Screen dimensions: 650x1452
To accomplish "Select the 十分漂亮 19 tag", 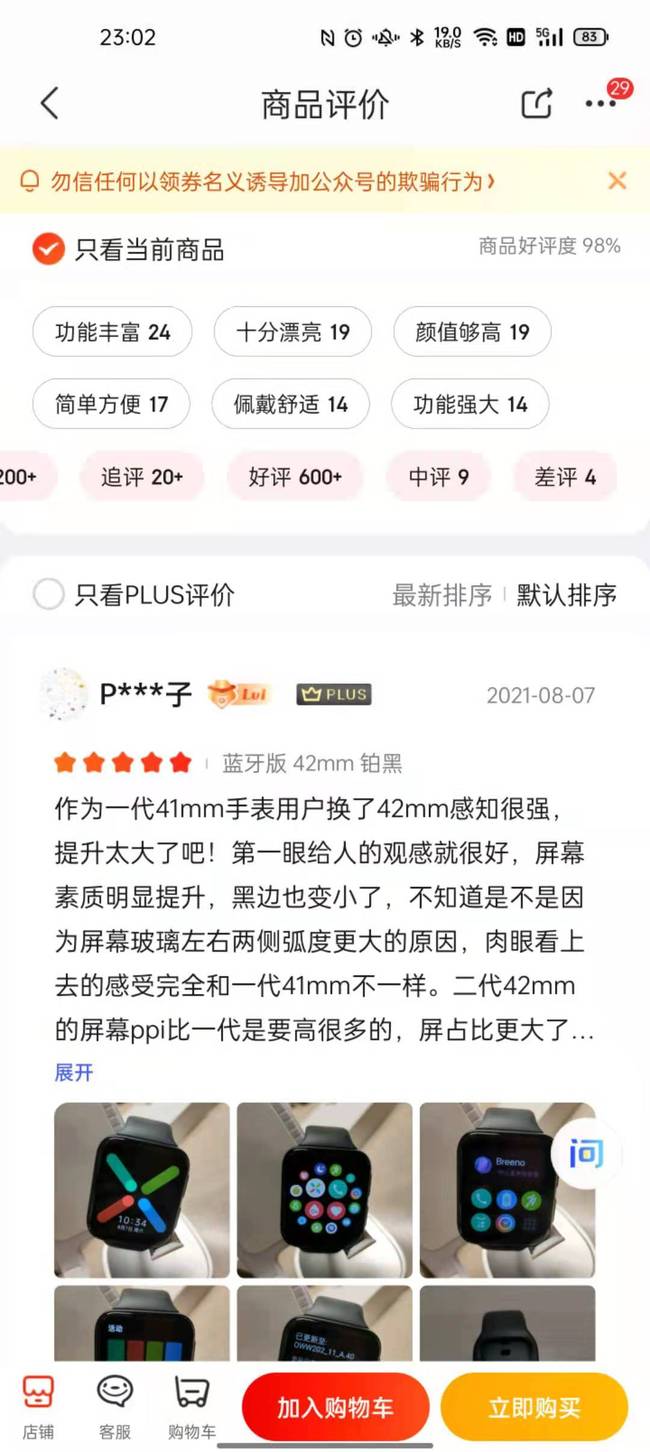I will 292,333.
